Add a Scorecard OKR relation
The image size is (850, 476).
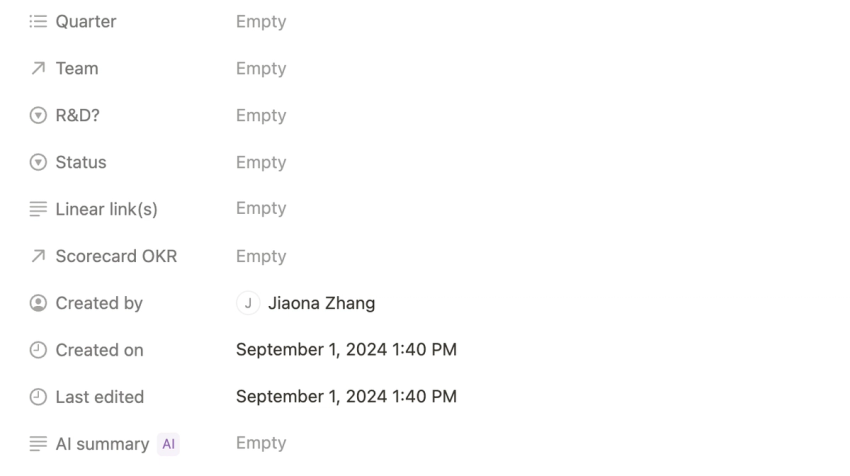point(261,256)
